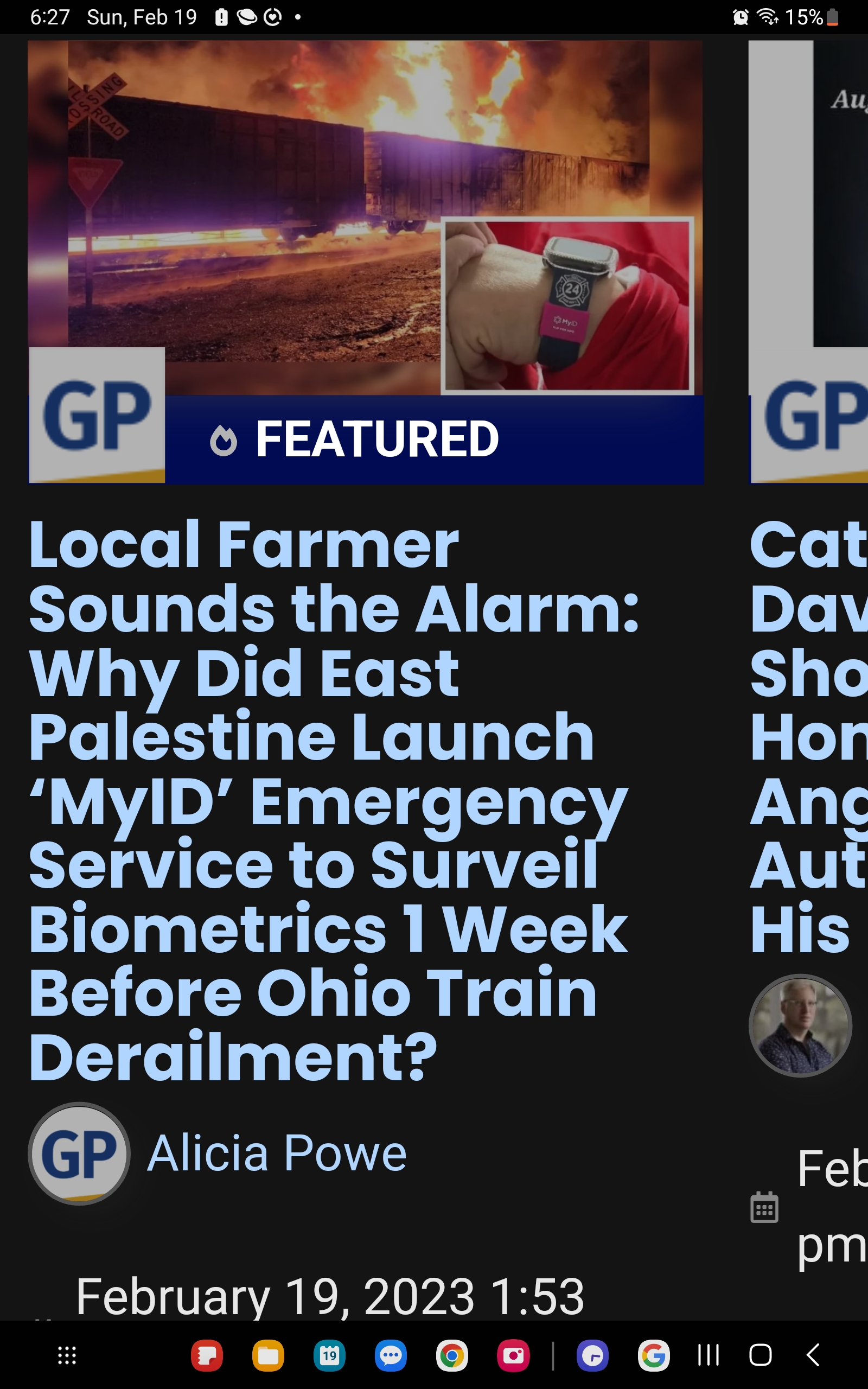The height and width of the screenshot is (1389, 868).
Task: Open the second article headline starting with Cat
Action: point(808,736)
